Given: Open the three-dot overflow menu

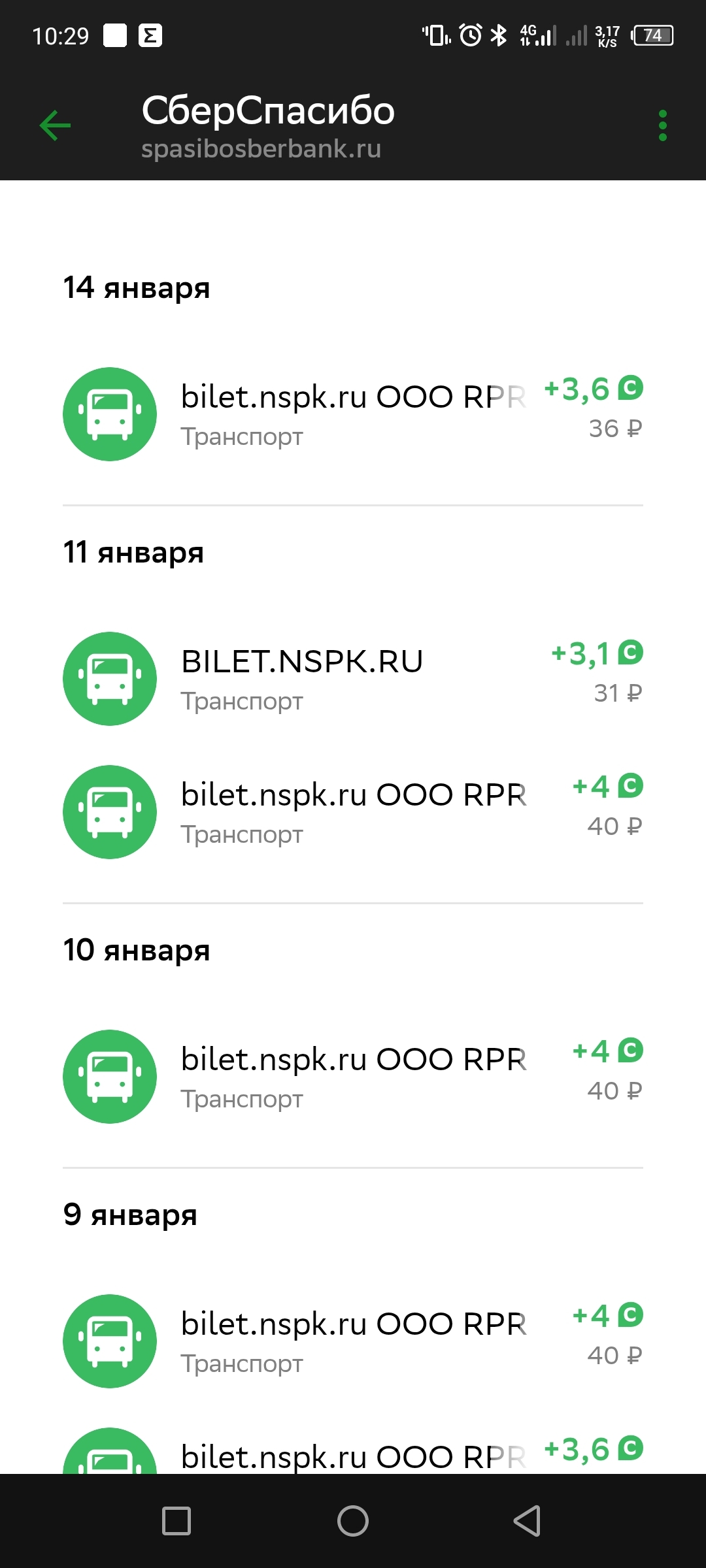Looking at the screenshot, I should pyautogui.click(x=662, y=125).
